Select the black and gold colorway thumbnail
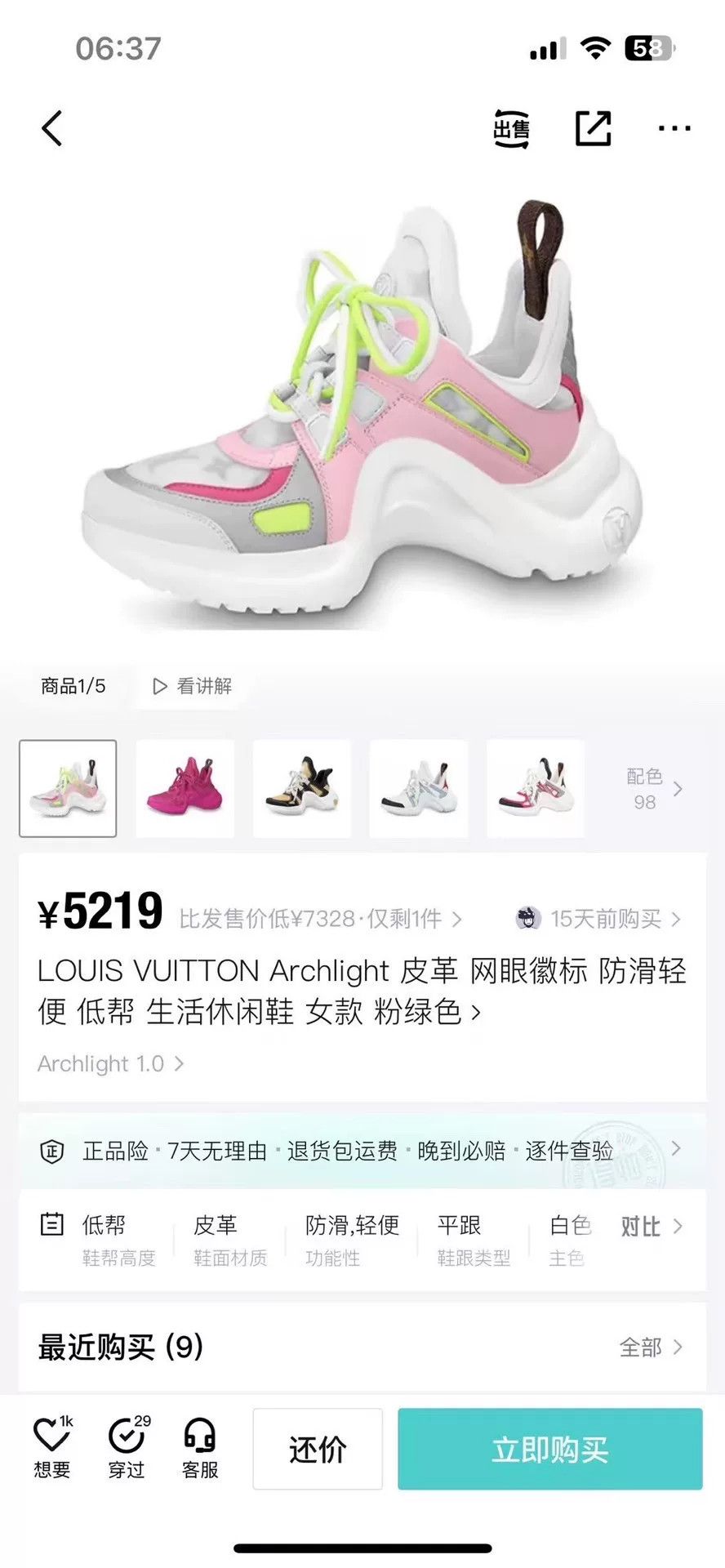The width and height of the screenshot is (725, 1568). (301, 788)
